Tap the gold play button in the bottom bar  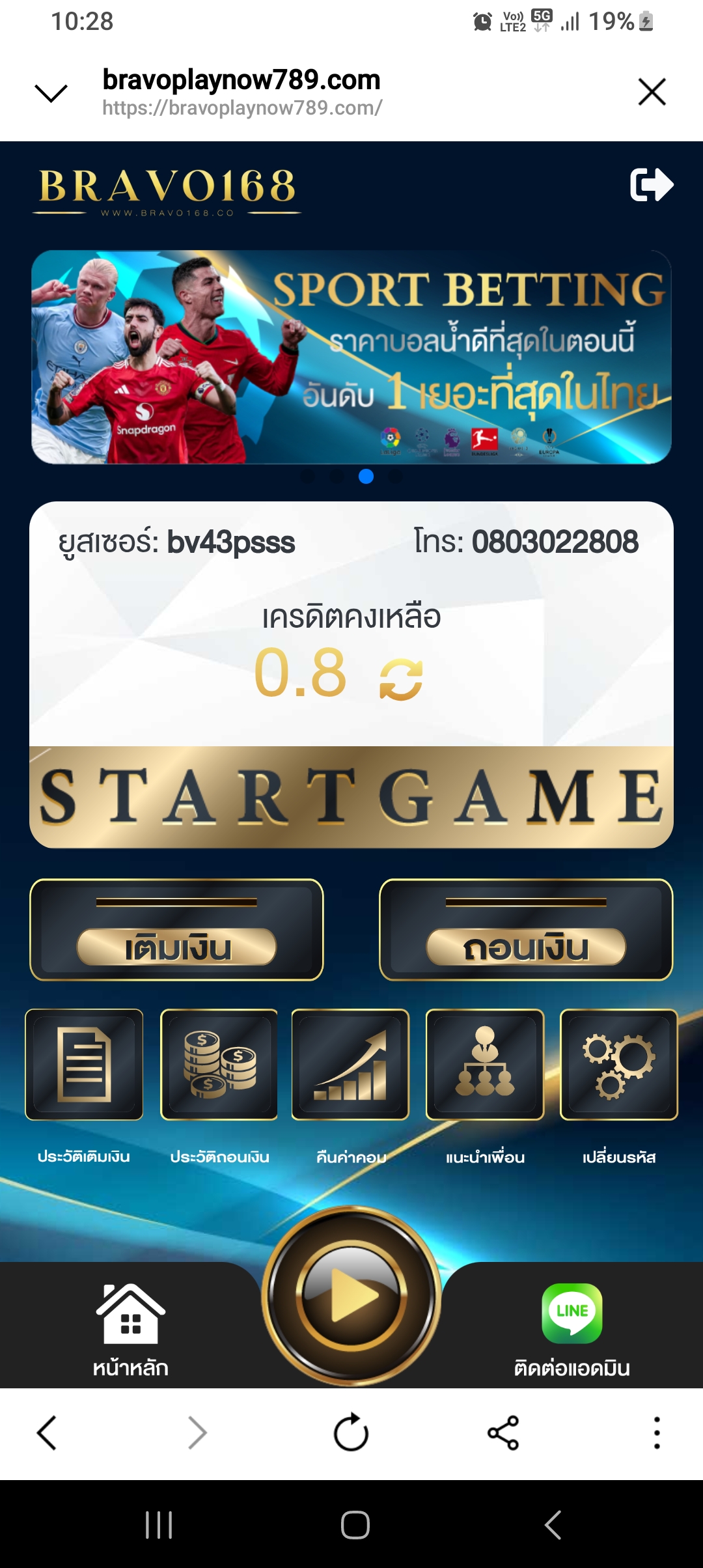click(x=351, y=1295)
